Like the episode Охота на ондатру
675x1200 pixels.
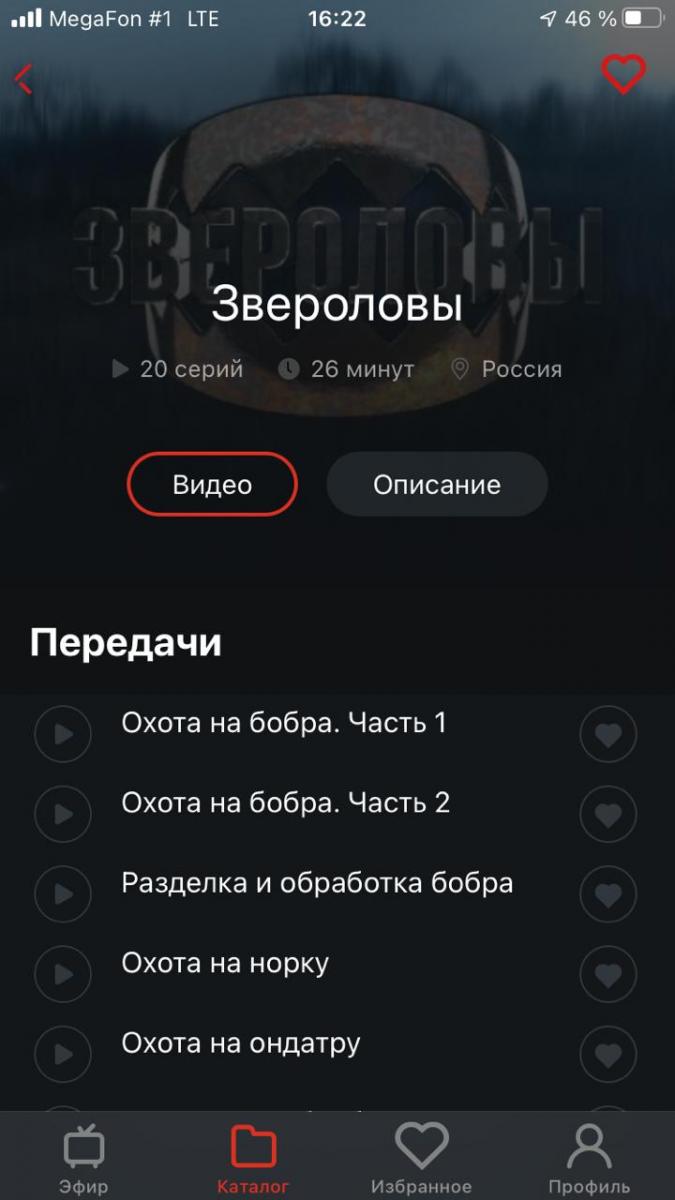pyautogui.click(x=608, y=1054)
